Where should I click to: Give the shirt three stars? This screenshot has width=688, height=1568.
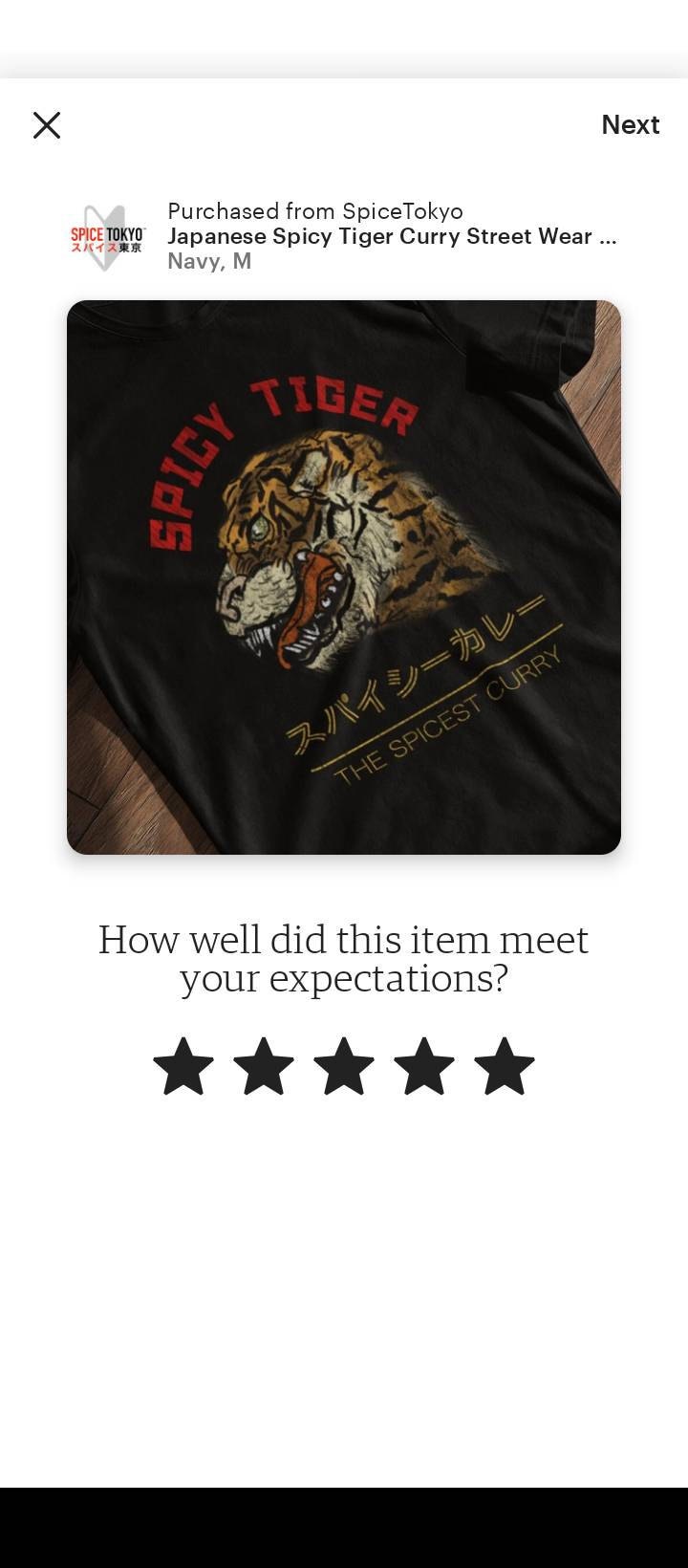coord(344,1066)
